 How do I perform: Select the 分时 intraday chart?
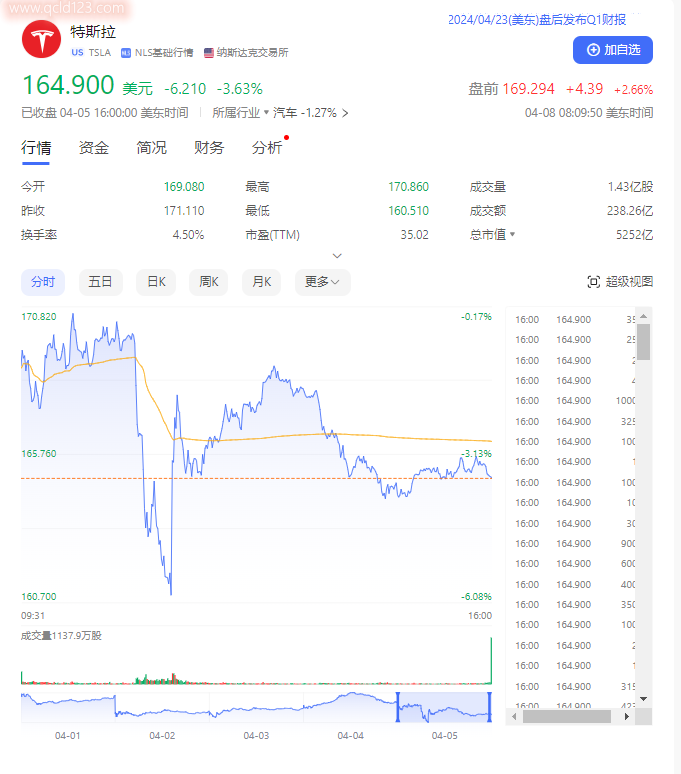(43, 282)
